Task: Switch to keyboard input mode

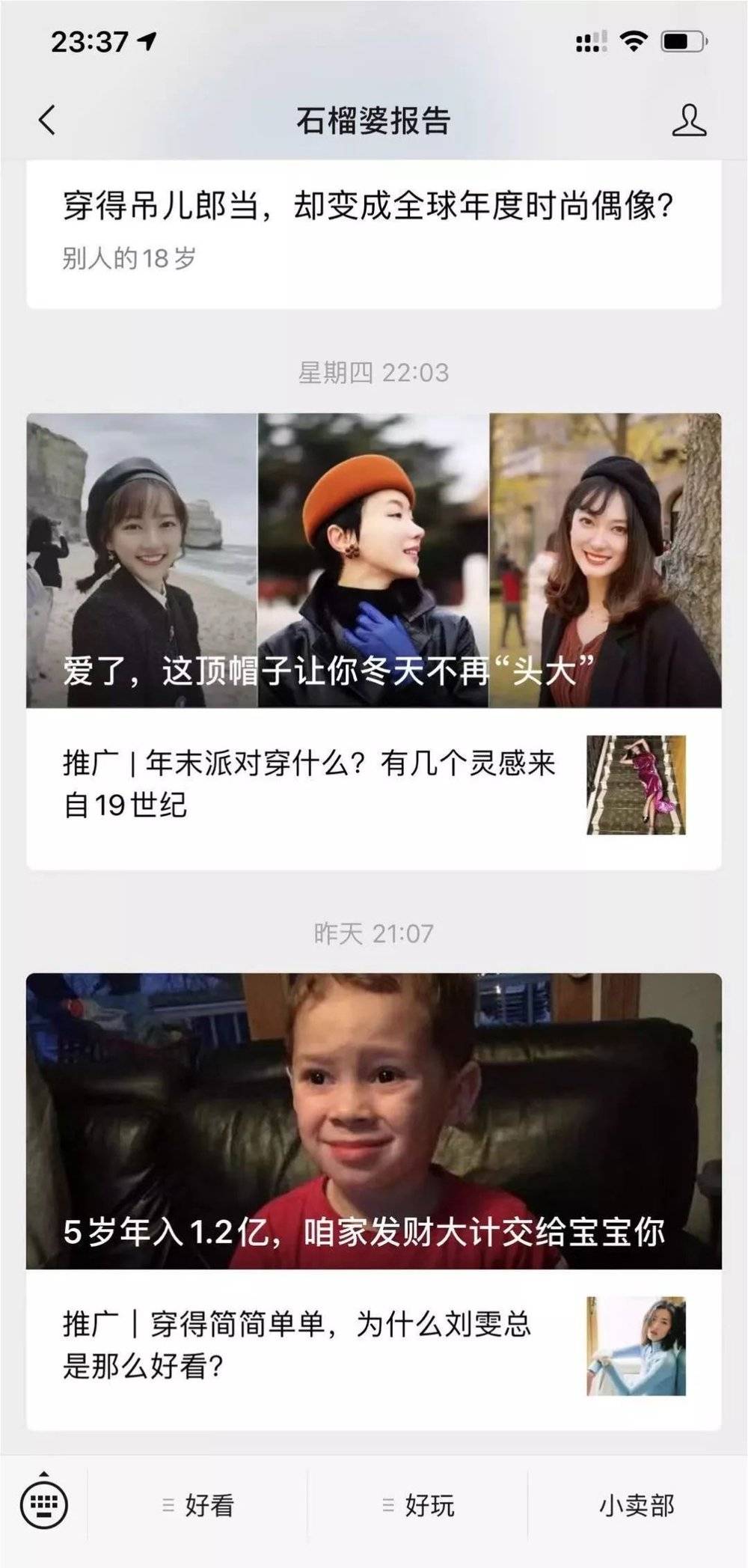Action: (x=44, y=1504)
